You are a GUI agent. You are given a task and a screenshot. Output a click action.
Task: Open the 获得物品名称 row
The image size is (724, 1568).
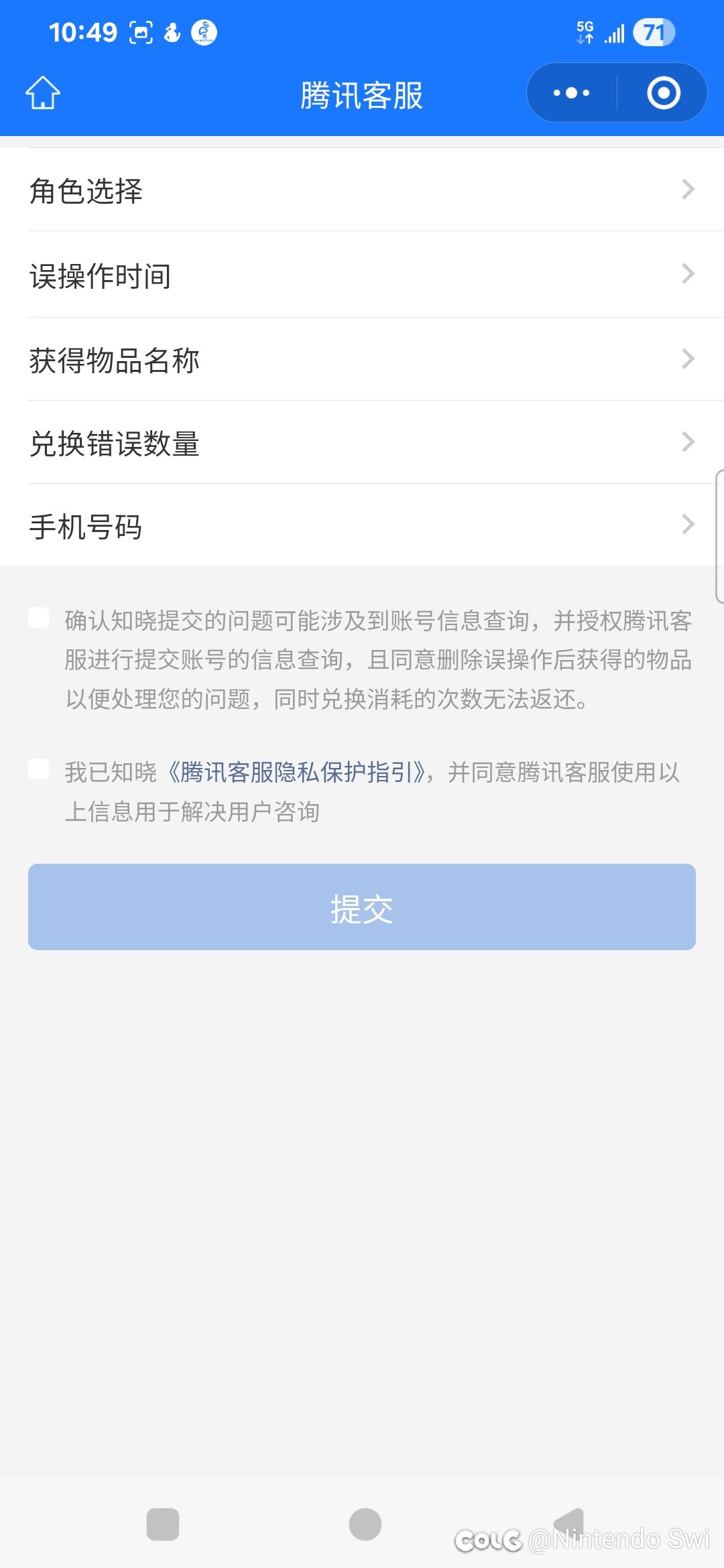pyautogui.click(x=362, y=359)
